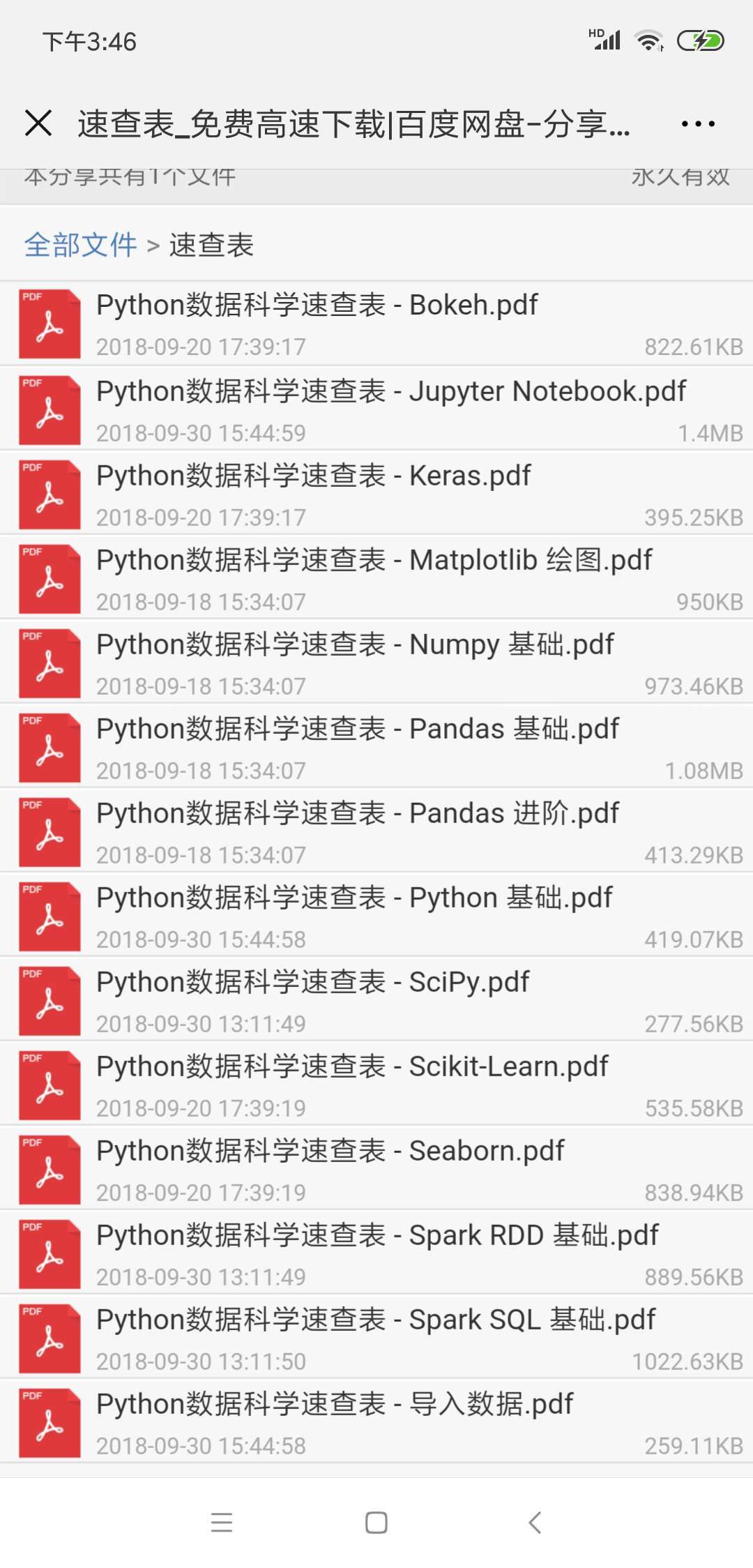
Task: Open the Seaborn.pdf file
Action: tap(330, 1152)
